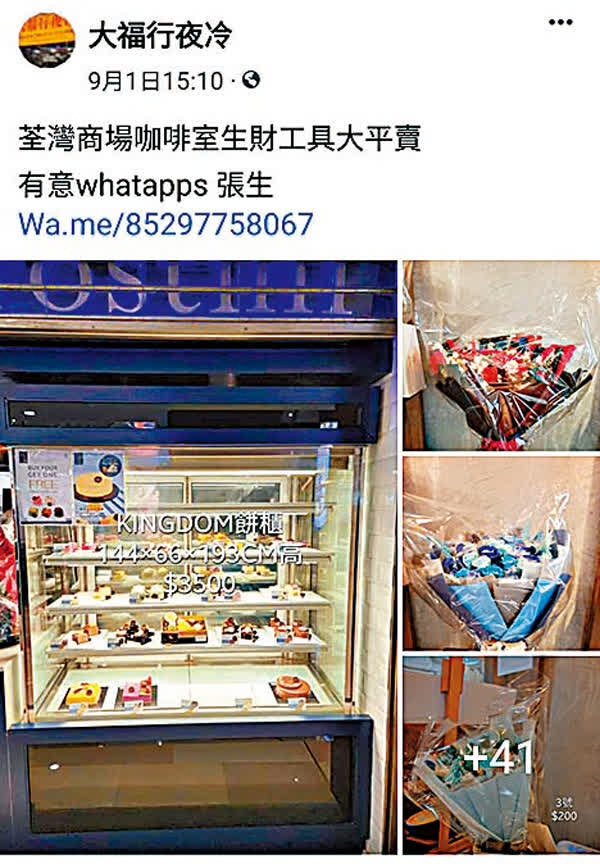Open 大福行夜冷 profile picture
Screen dimensions: 600x864
pos(46,41)
